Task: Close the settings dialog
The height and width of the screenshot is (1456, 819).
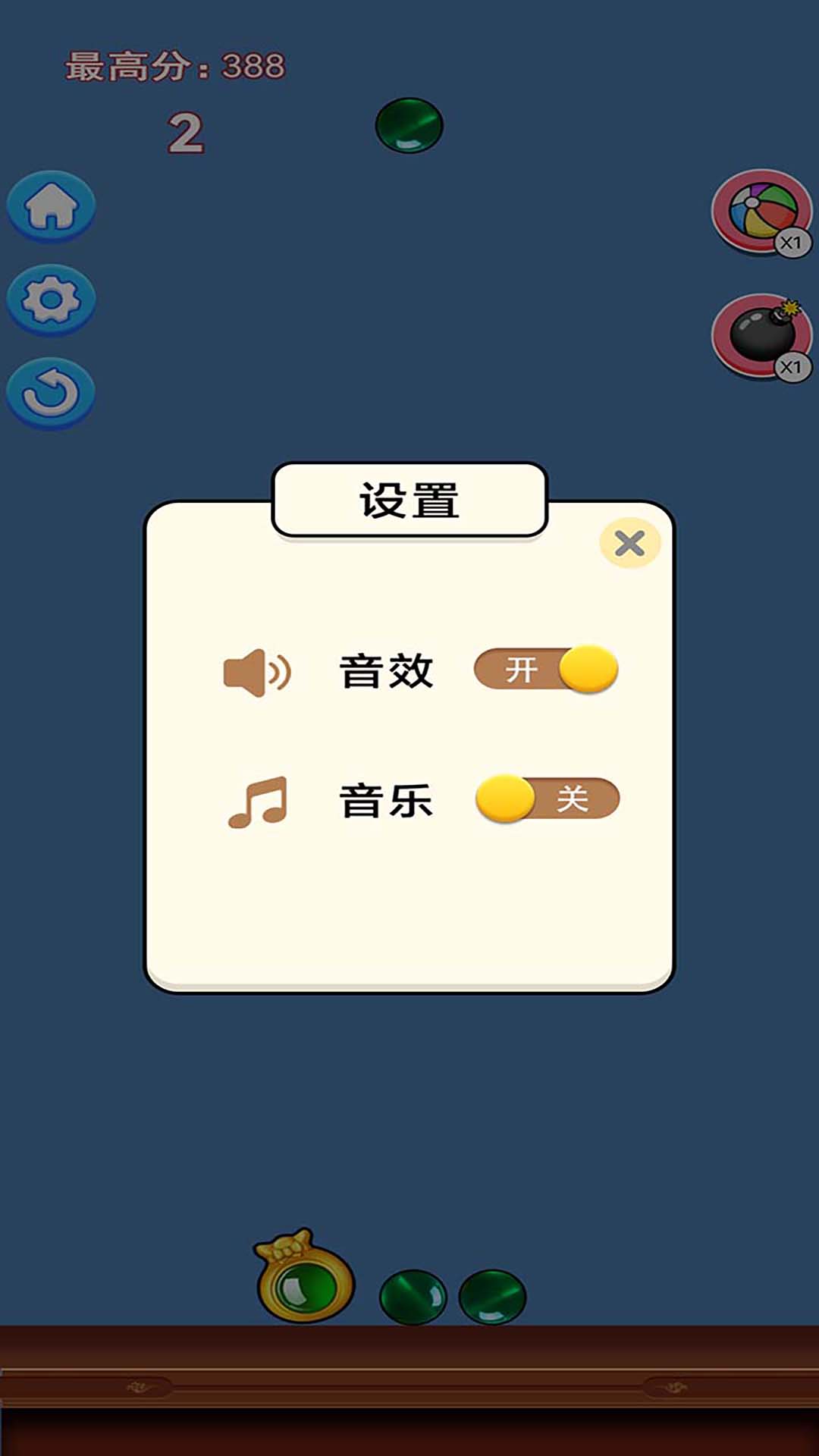Action: pos(629,543)
